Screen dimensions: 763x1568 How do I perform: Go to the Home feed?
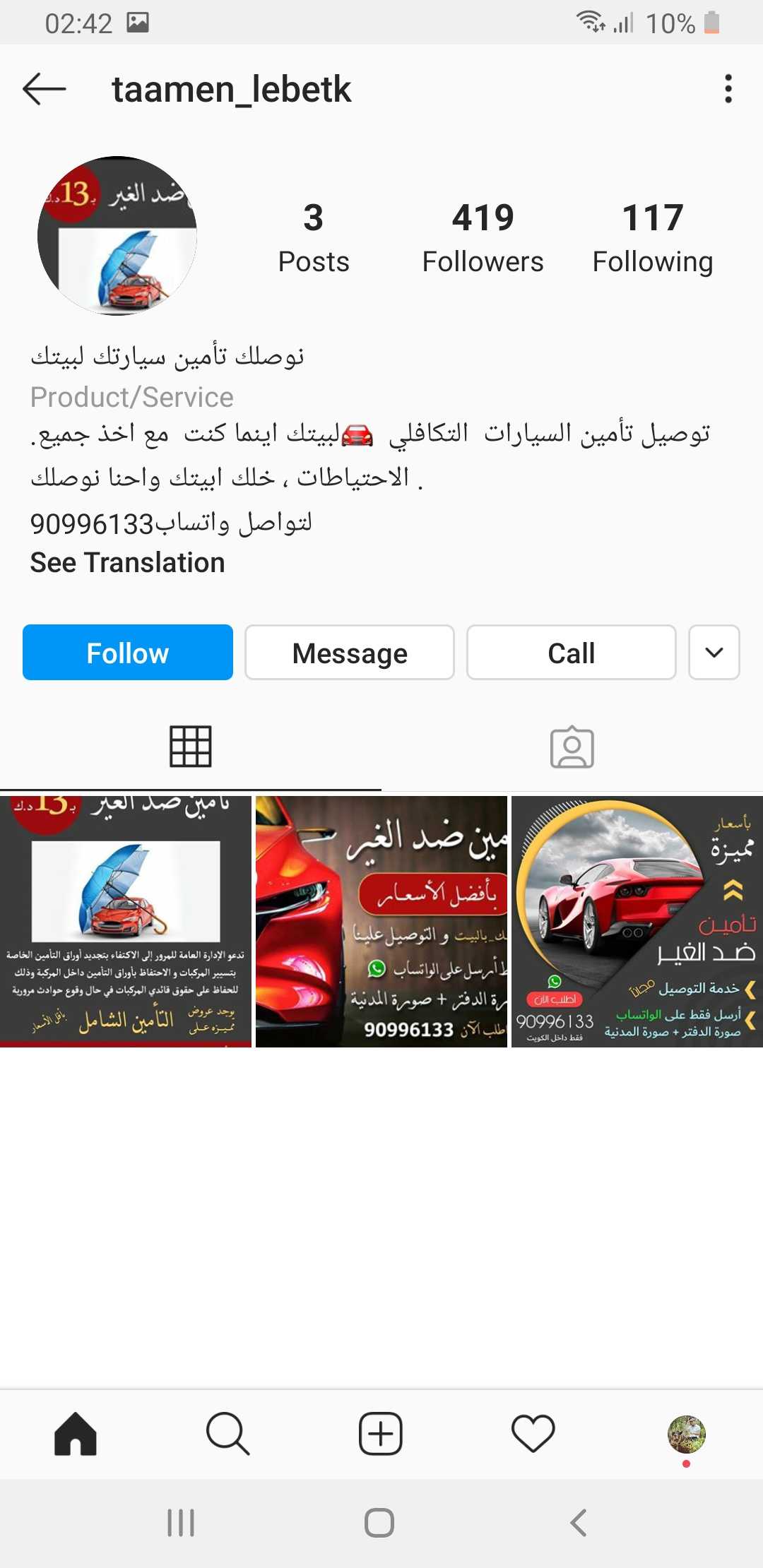[76, 1435]
